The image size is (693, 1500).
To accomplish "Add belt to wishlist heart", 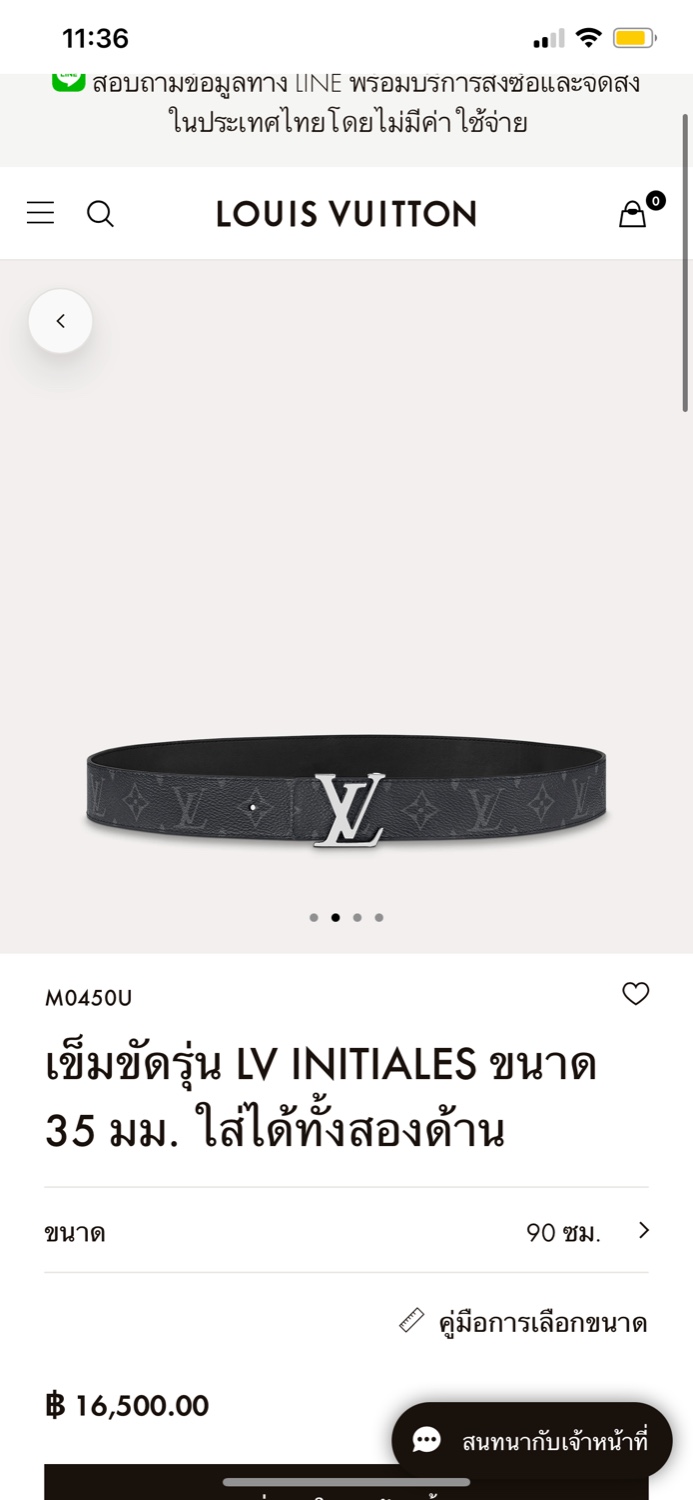I will click(636, 993).
